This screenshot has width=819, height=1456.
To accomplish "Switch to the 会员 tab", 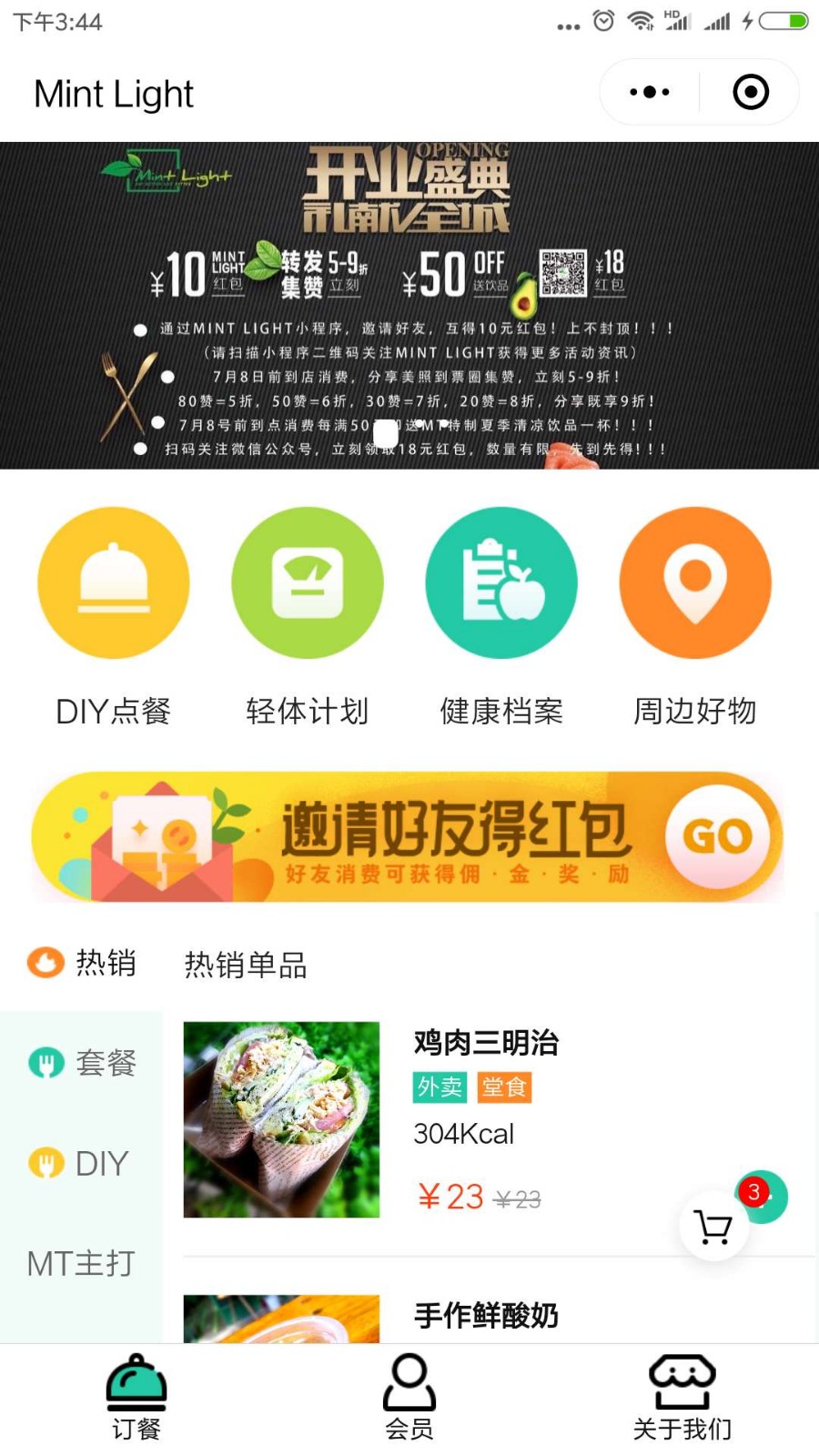I will point(409,1399).
